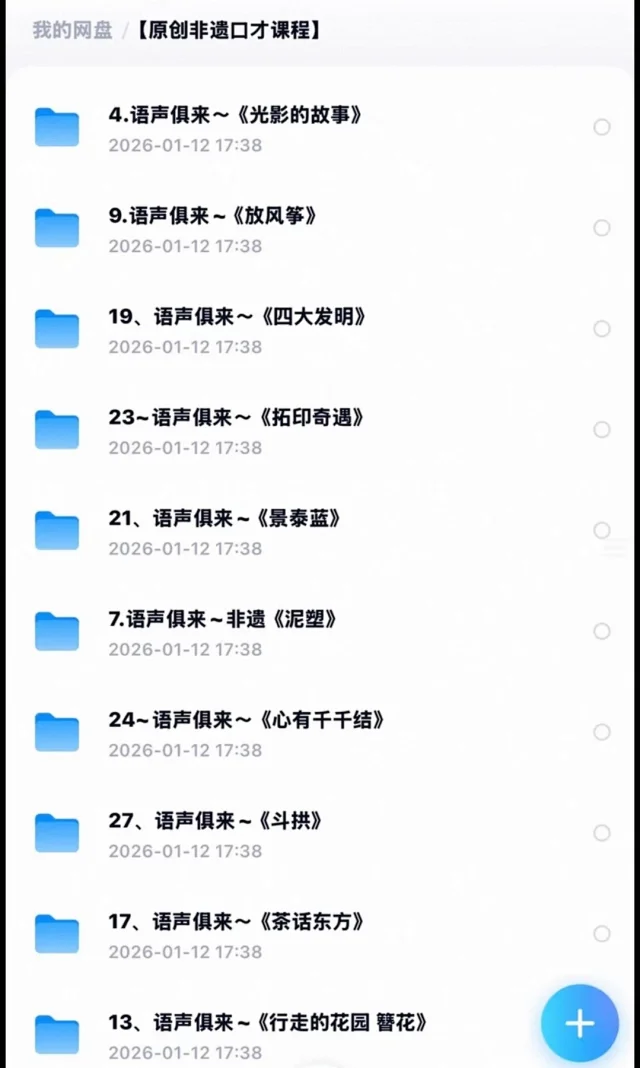Mark the 《景泰蓝》 folder as selected
This screenshot has height=1068, width=640.
click(x=602, y=531)
